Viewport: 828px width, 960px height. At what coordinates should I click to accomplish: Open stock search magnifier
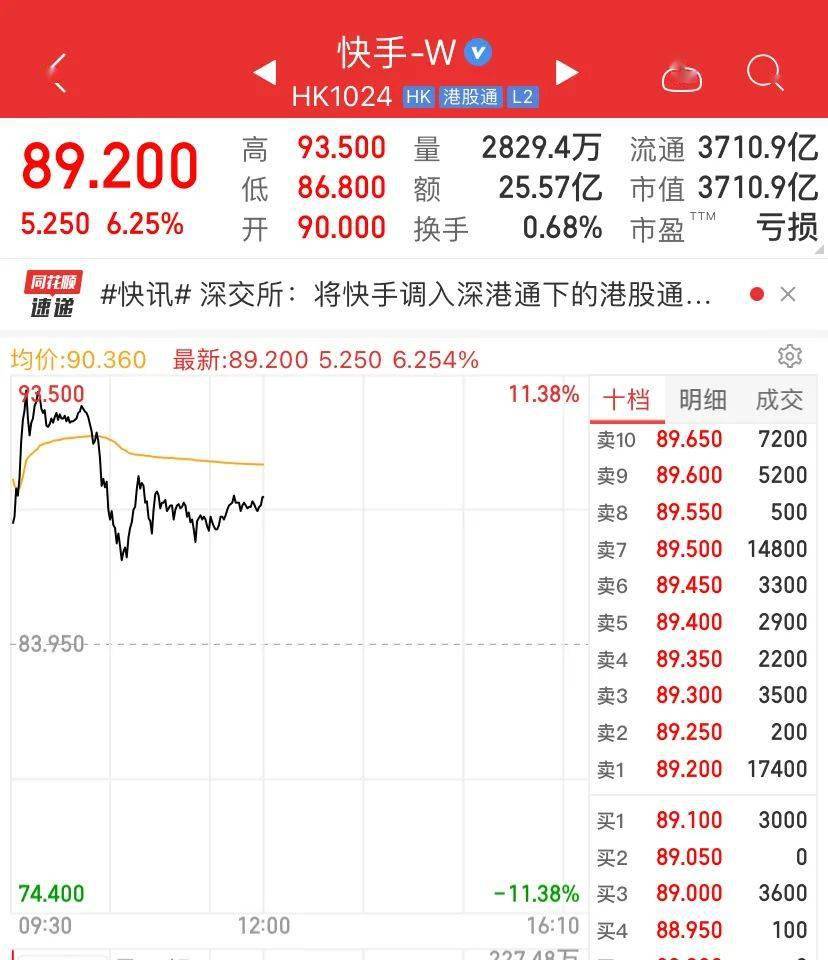764,73
